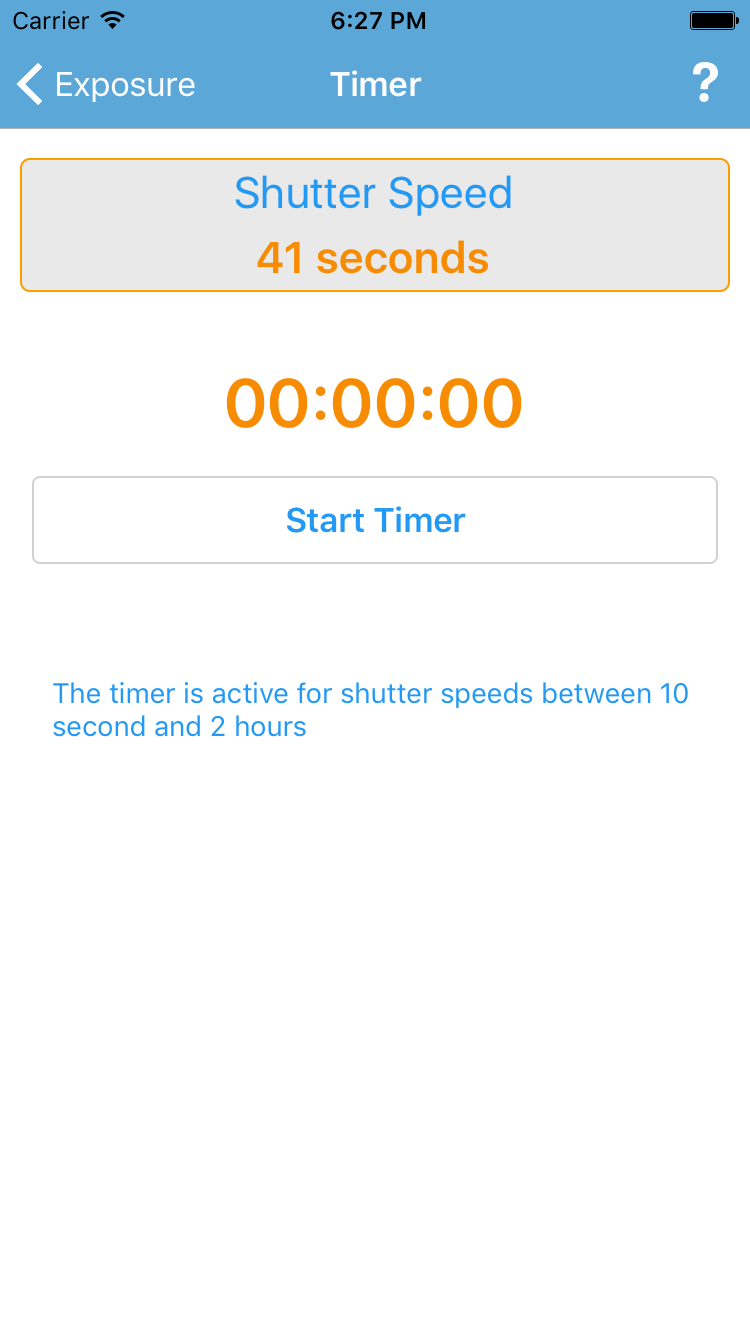Tap the 00:00:00 timer display
The height and width of the screenshot is (1334, 750).
tap(375, 403)
